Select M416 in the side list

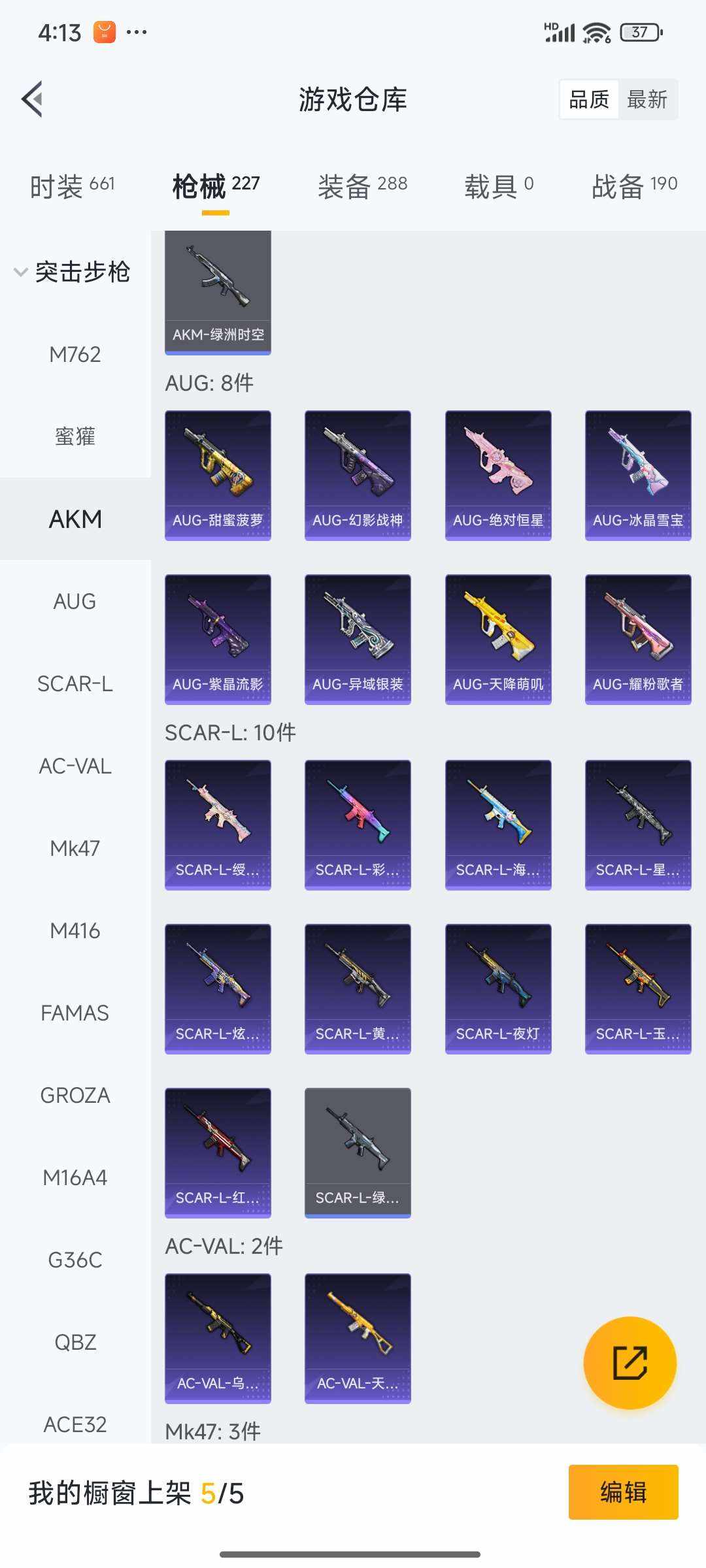click(x=75, y=930)
